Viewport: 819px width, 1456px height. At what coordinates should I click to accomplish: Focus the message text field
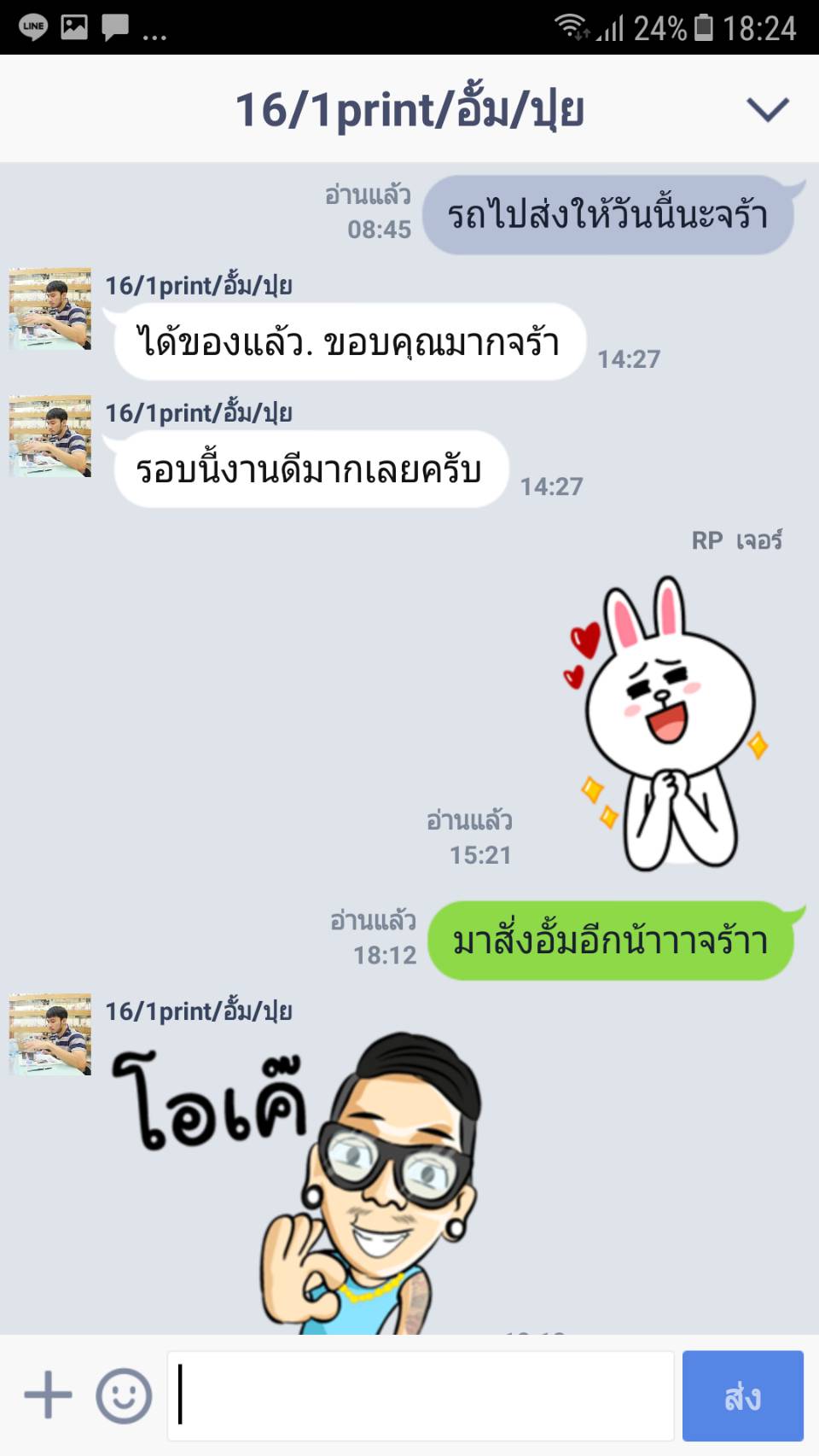tap(421, 1395)
